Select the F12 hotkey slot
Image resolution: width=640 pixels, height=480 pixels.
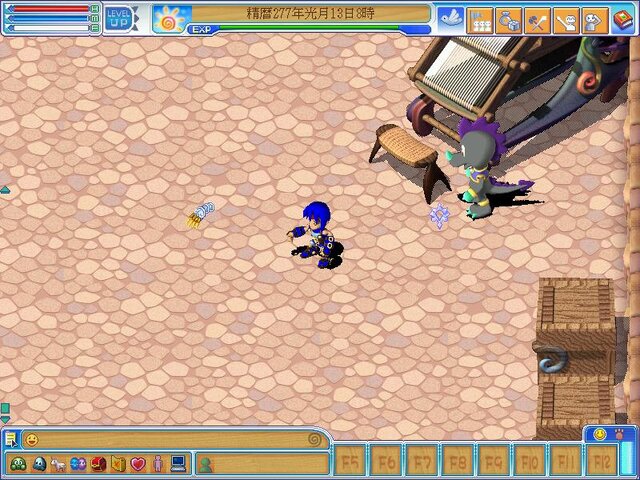pos(600,463)
